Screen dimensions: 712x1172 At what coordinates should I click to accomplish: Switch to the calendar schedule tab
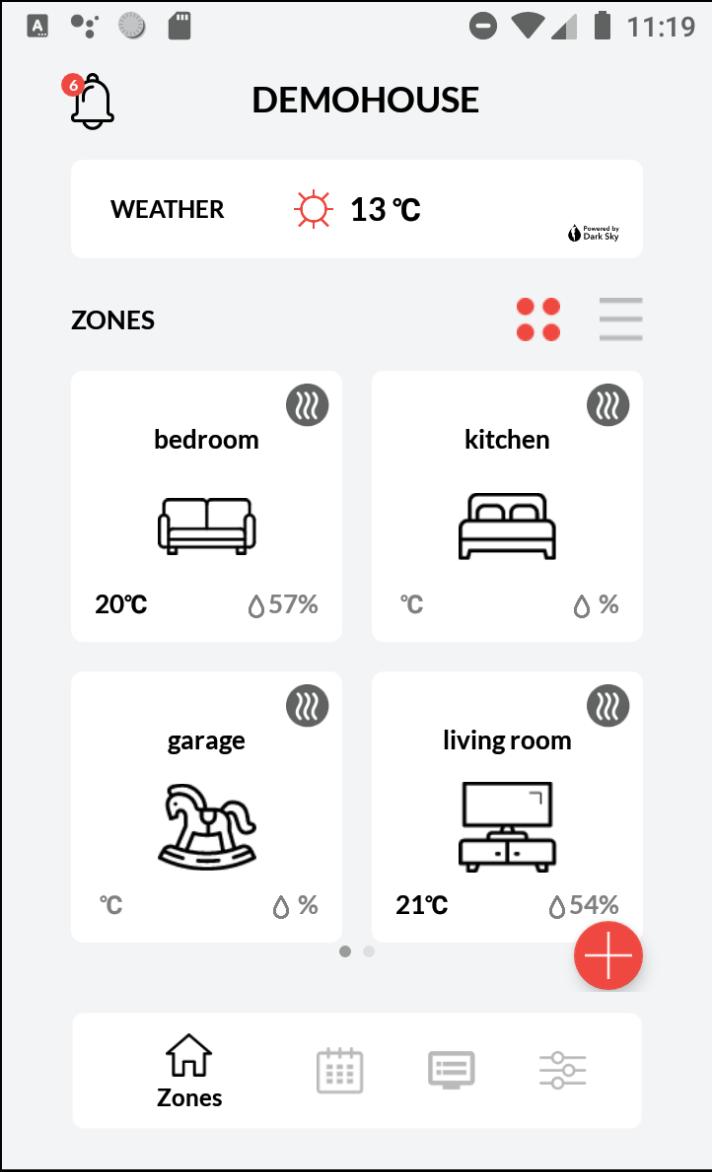[340, 1070]
